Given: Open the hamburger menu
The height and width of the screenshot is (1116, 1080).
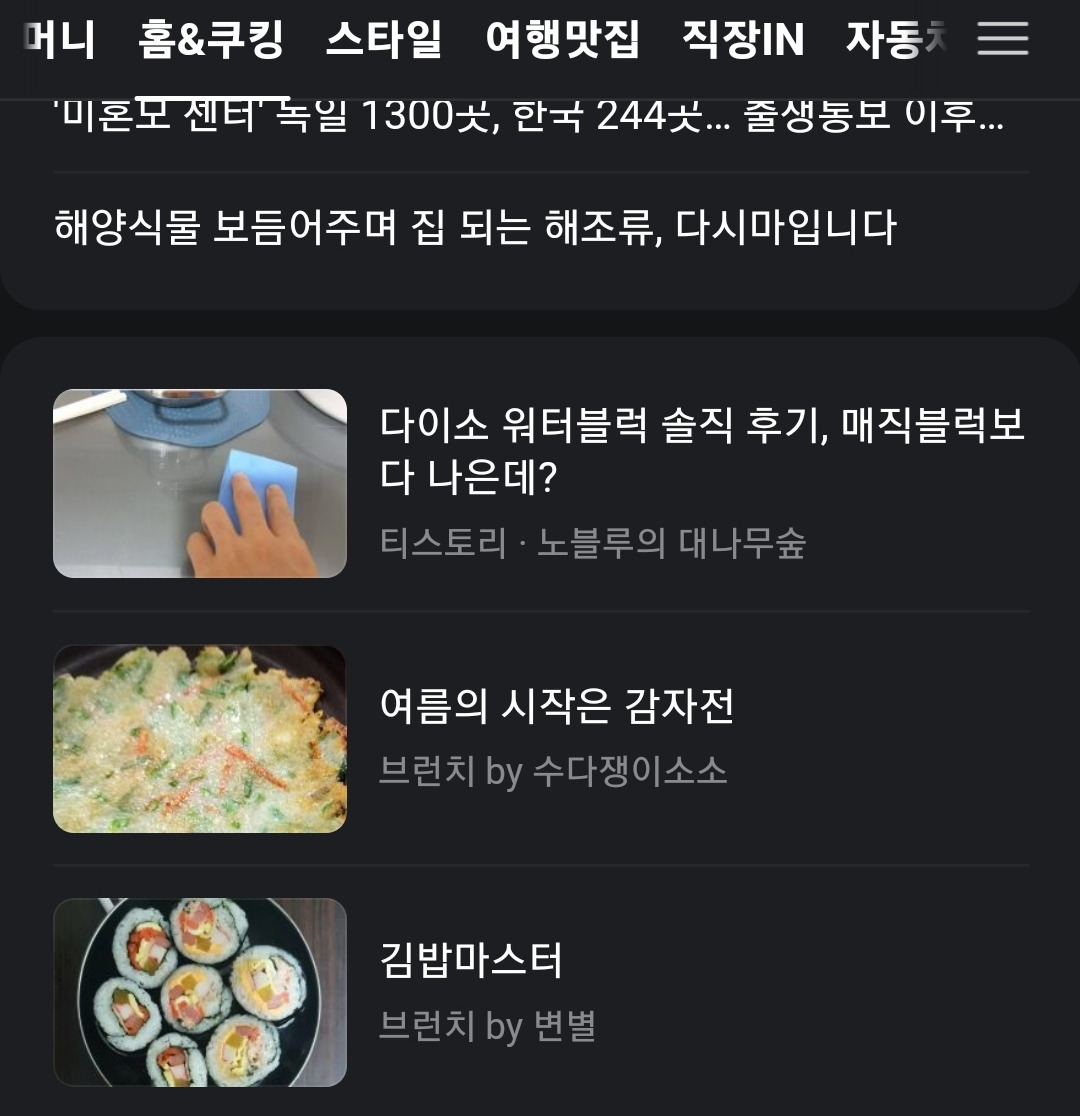Looking at the screenshot, I should click(1002, 40).
